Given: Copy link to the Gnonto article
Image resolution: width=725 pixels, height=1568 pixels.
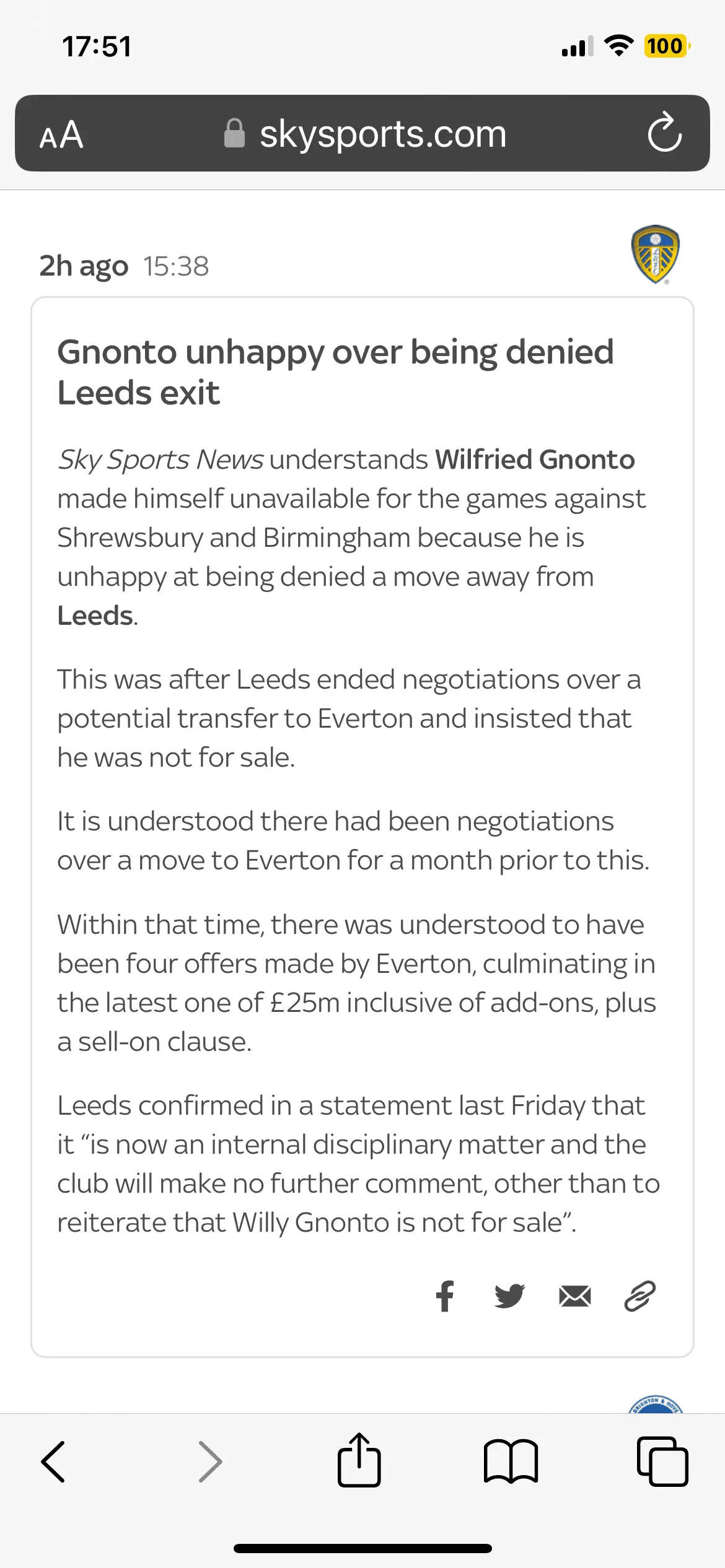Looking at the screenshot, I should (639, 1296).
